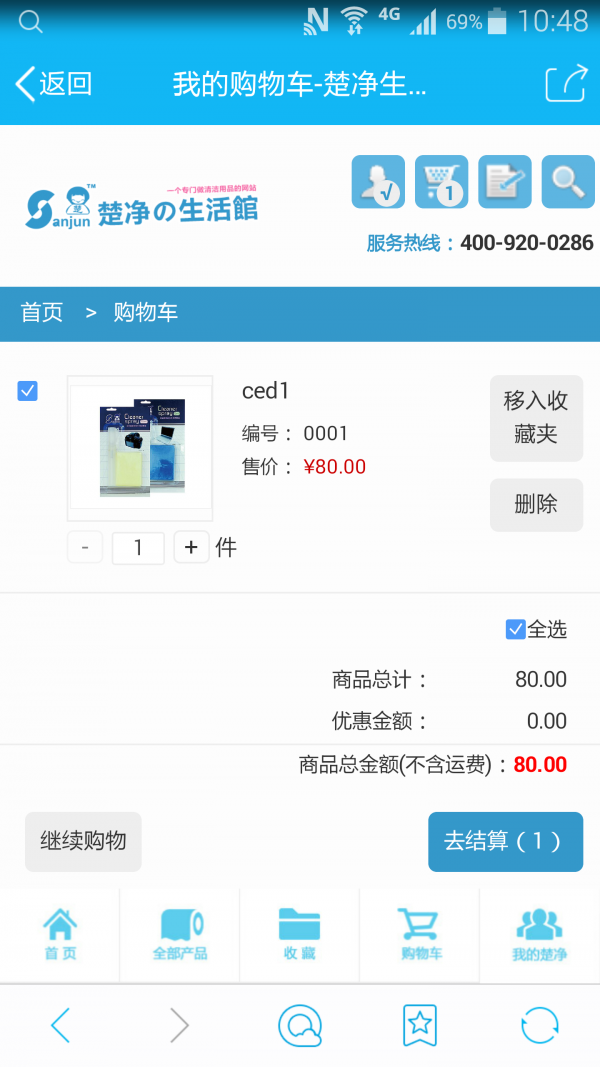This screenshot has height=1067, width=600.
Task: Share this shopping cart page
Action: (x=565, y=84)
